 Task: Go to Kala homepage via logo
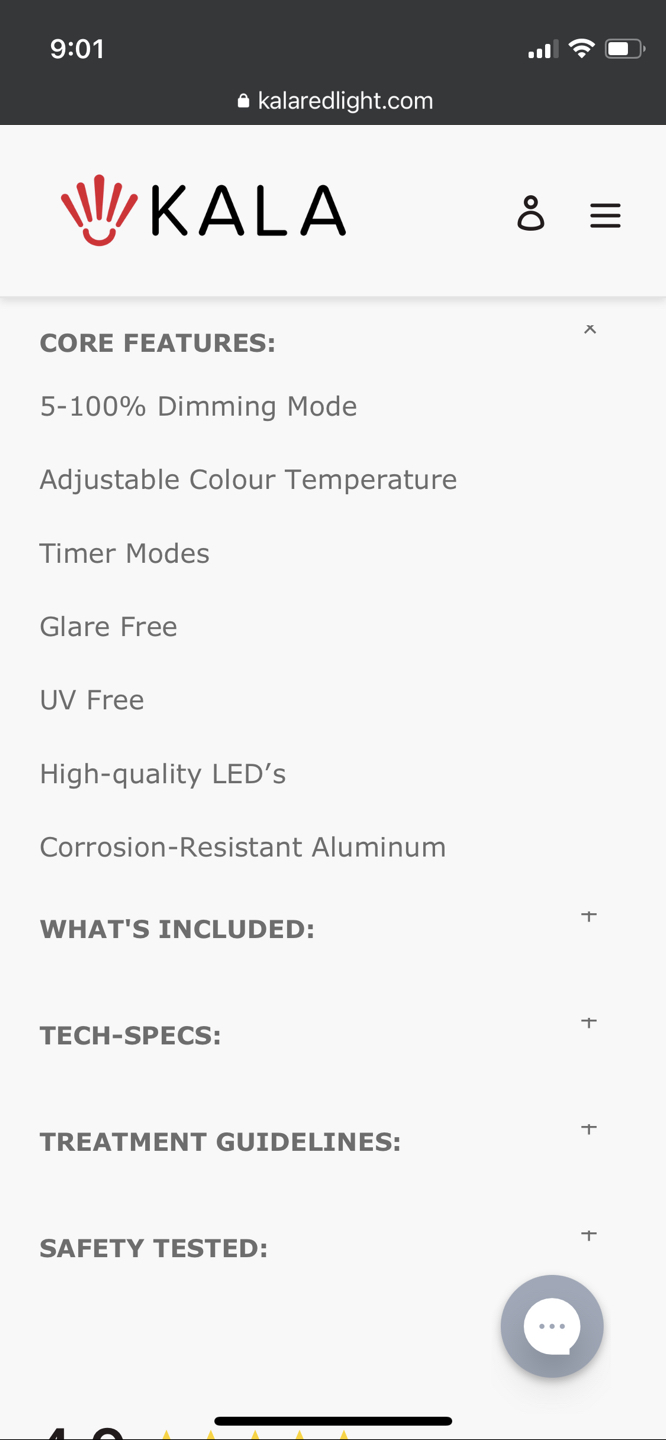pyautogui.click(x=204, y=211)
